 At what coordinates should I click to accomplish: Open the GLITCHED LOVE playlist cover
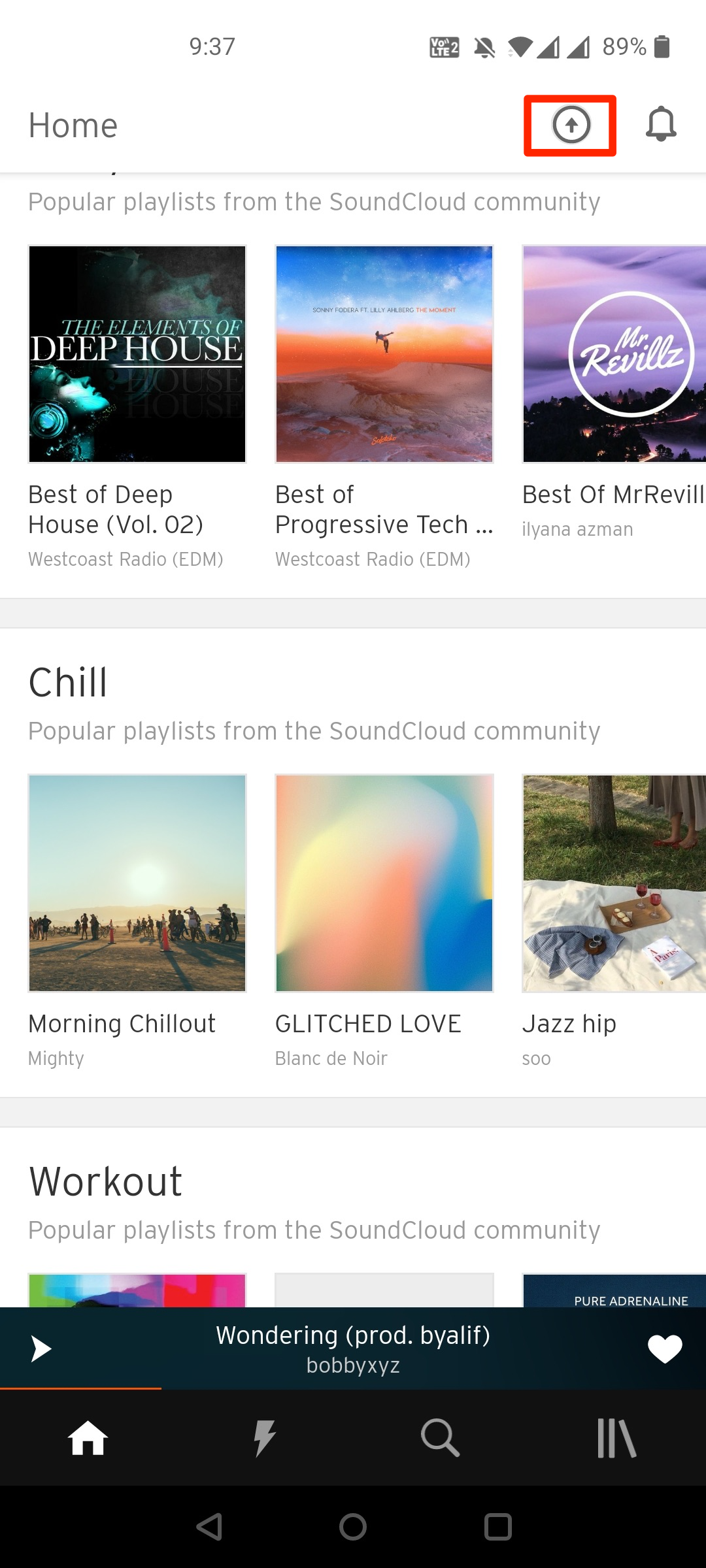point(384,882)
